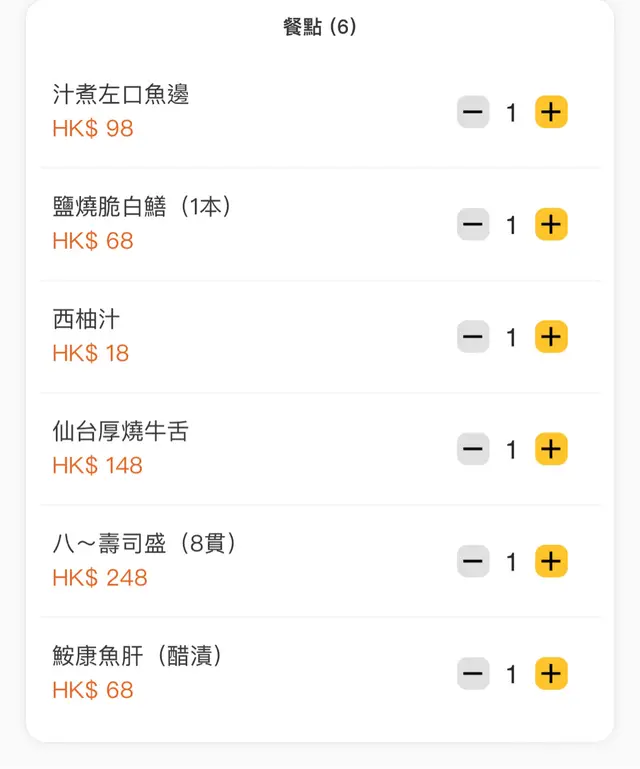Tap plus for 西柚汁
The height and width of the screenshot is (769, 640).
pos(551,337)
